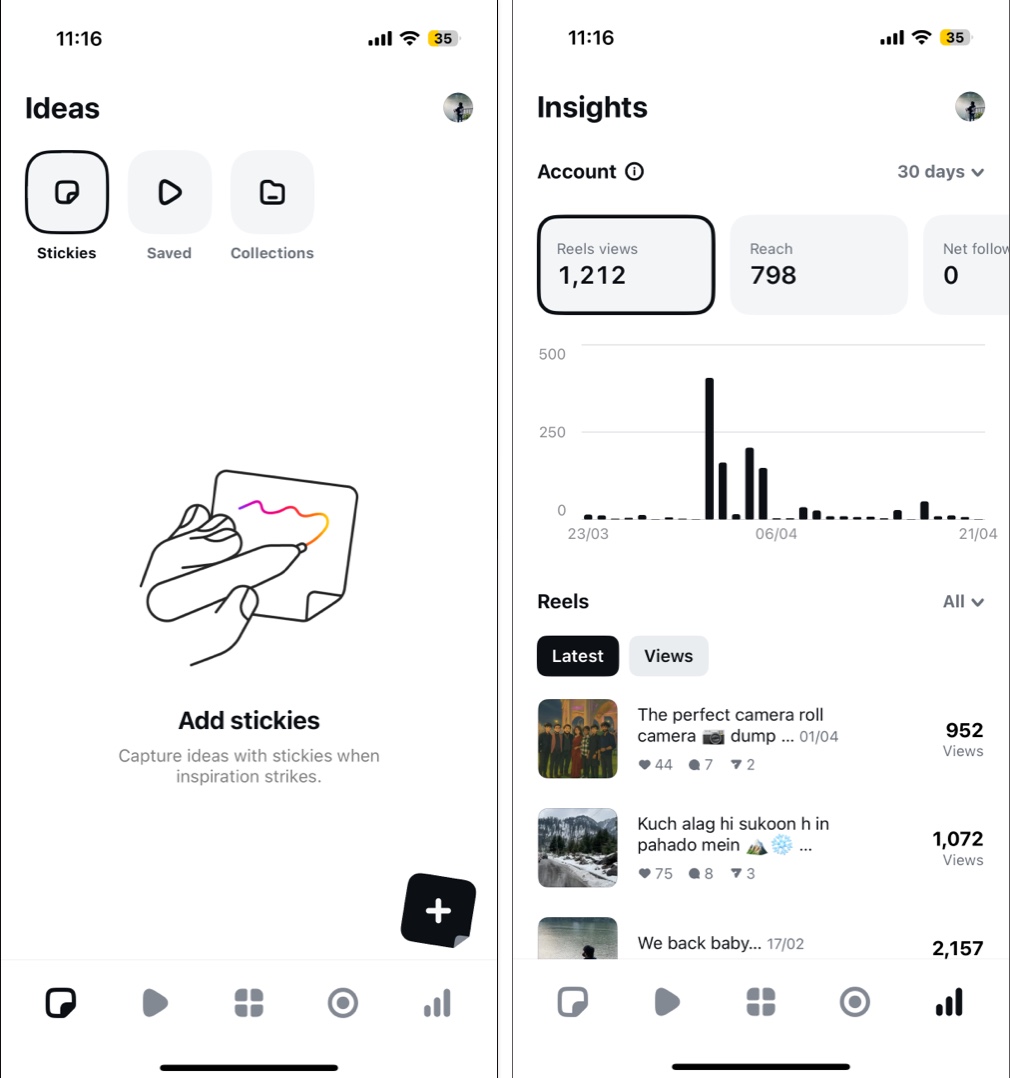Viewport: 1010px width, 1078px height.
Task: Open the grid tab in the Insights screen's bottom bar
Action: click(x=761, y=1002)
